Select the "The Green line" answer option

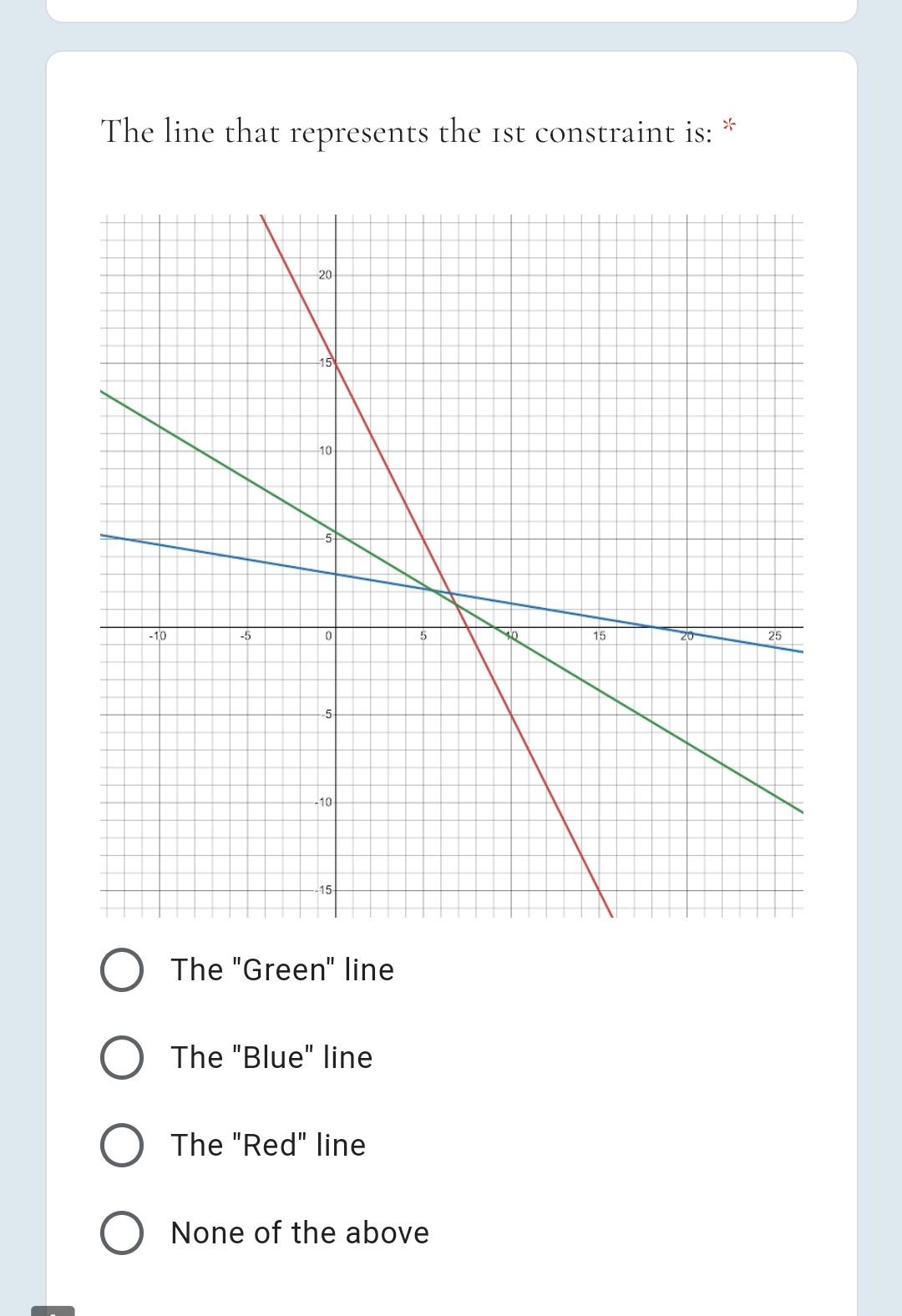click(122, 969)
